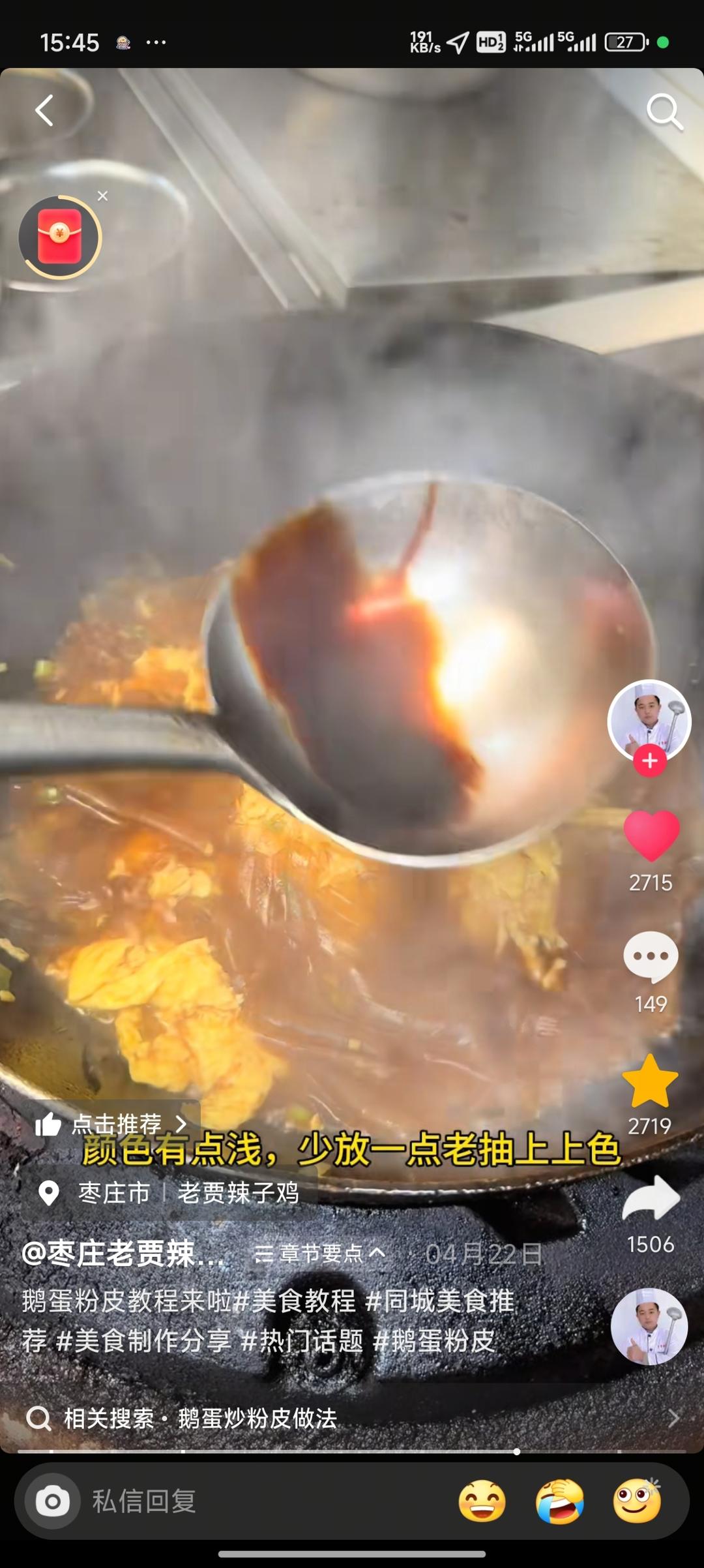The width and height of the screenshot is (704, 1568).
Task: Expand 点击推荐 via its arrow
Action: (183, 1121)
